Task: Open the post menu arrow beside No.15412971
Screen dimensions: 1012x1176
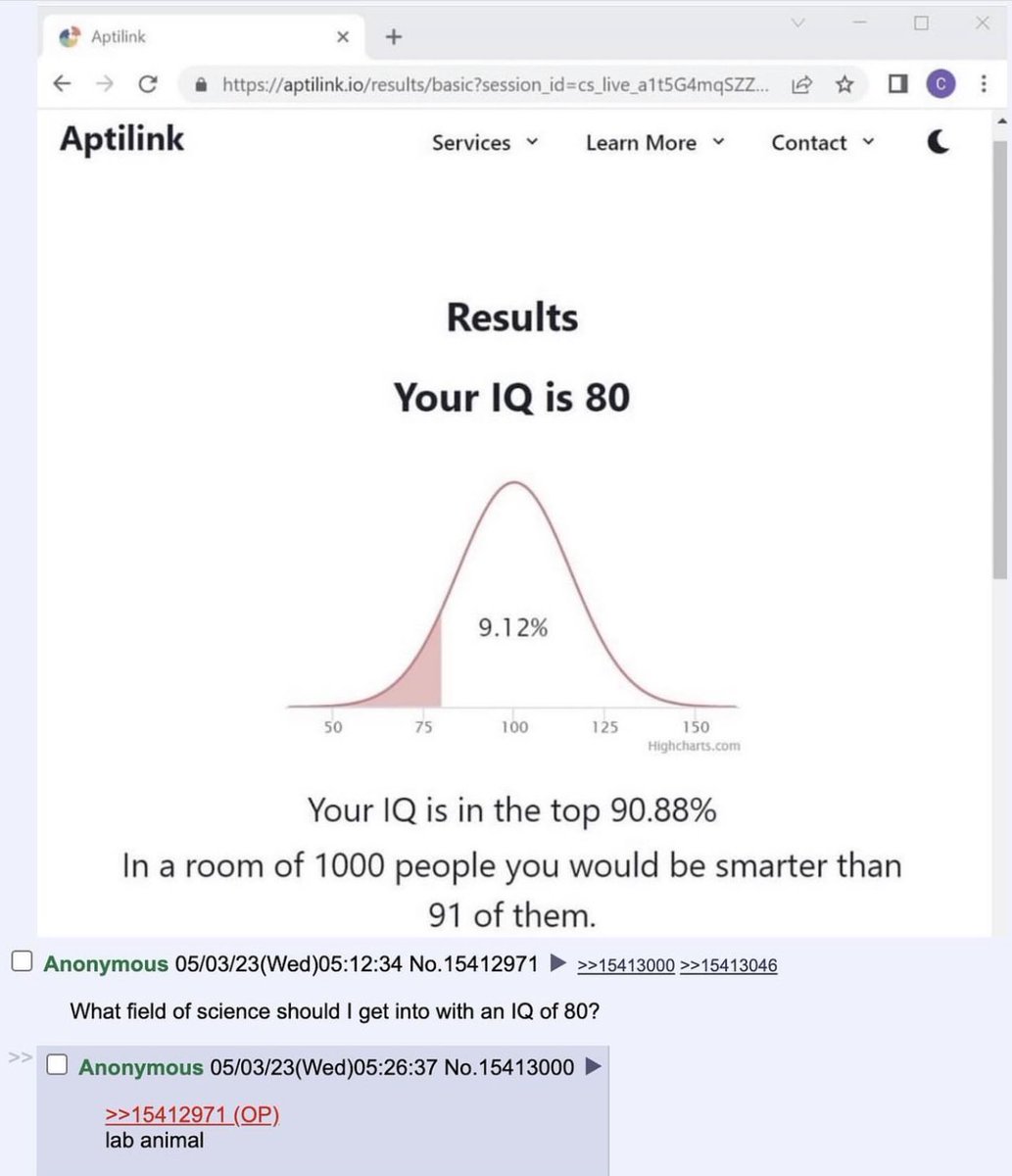Action: click(x=558, y=963)
